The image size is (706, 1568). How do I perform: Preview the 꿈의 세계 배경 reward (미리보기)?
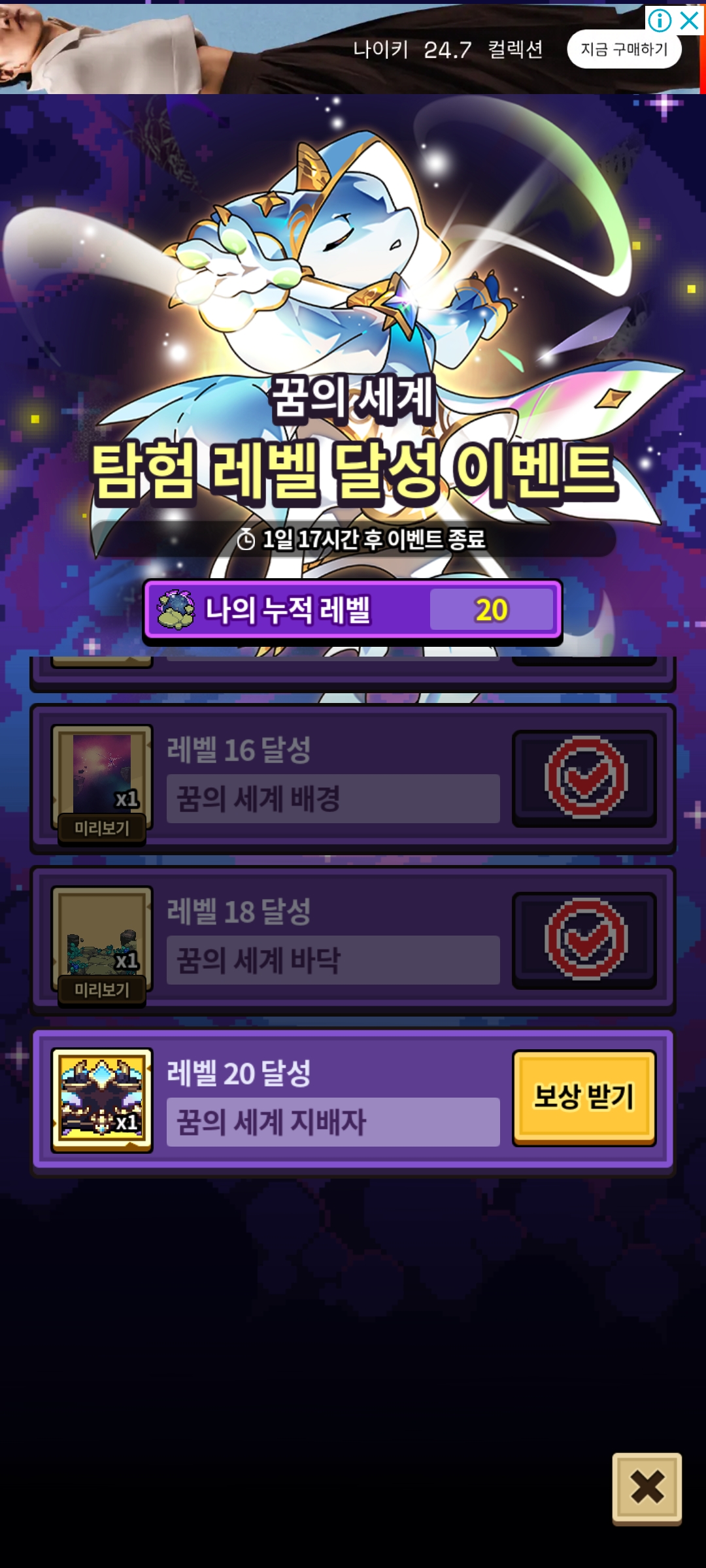(102, 828)
